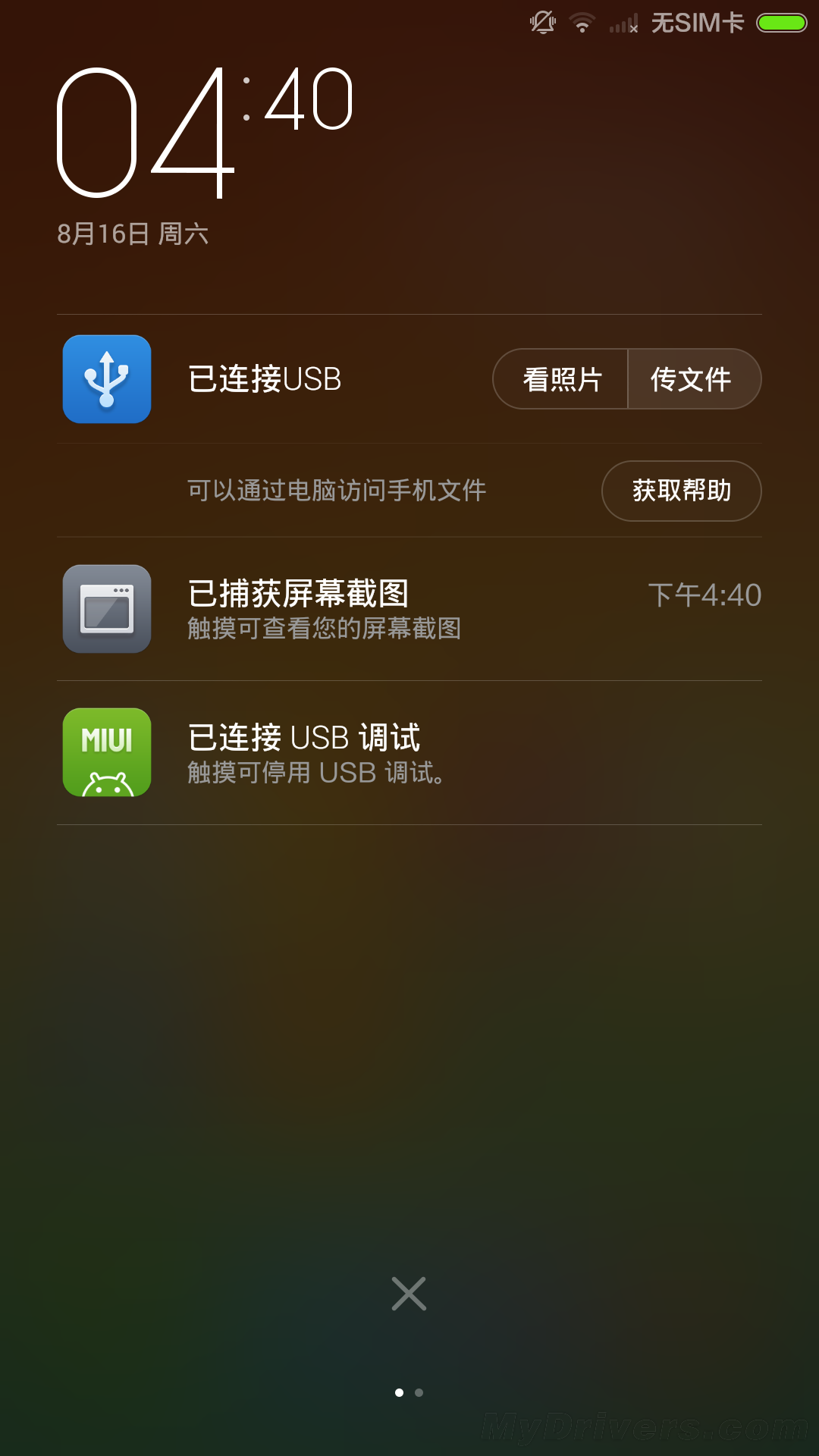Viewport: 819px width, 1456px height.
Task: Tap the 看照片 button for USB
Action: [x=561, y=379]
